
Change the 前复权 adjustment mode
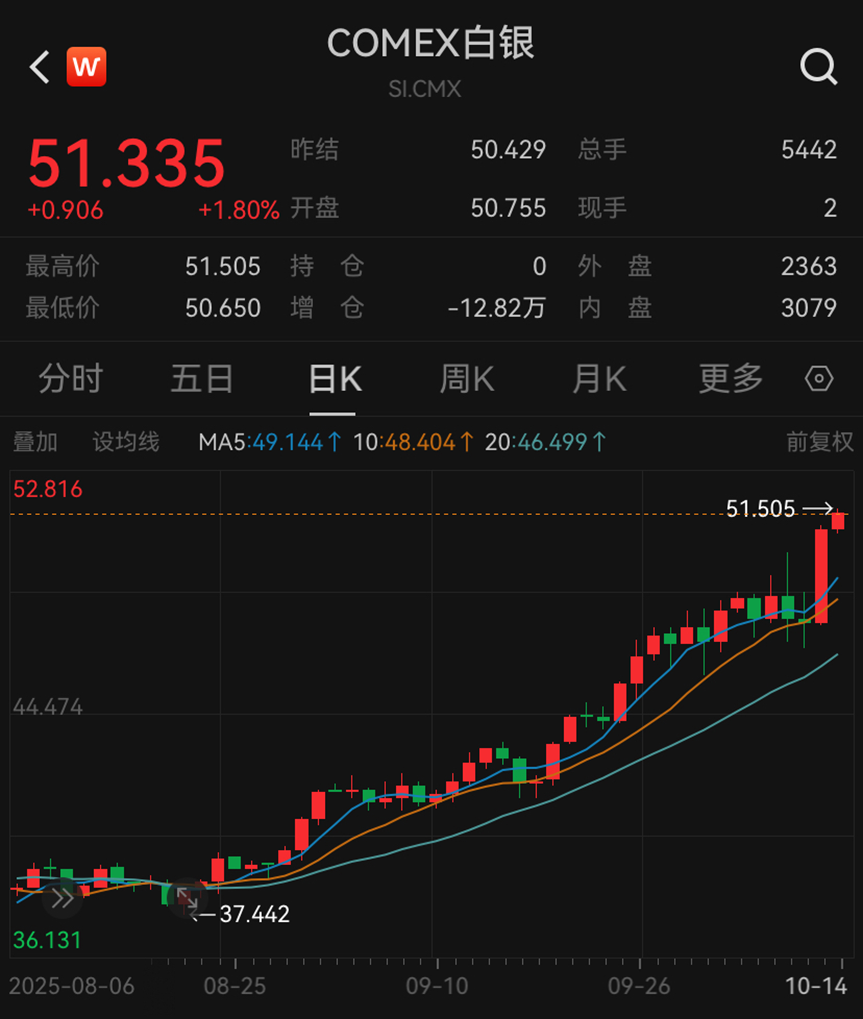pyautogui.click(x=819, y=442)
